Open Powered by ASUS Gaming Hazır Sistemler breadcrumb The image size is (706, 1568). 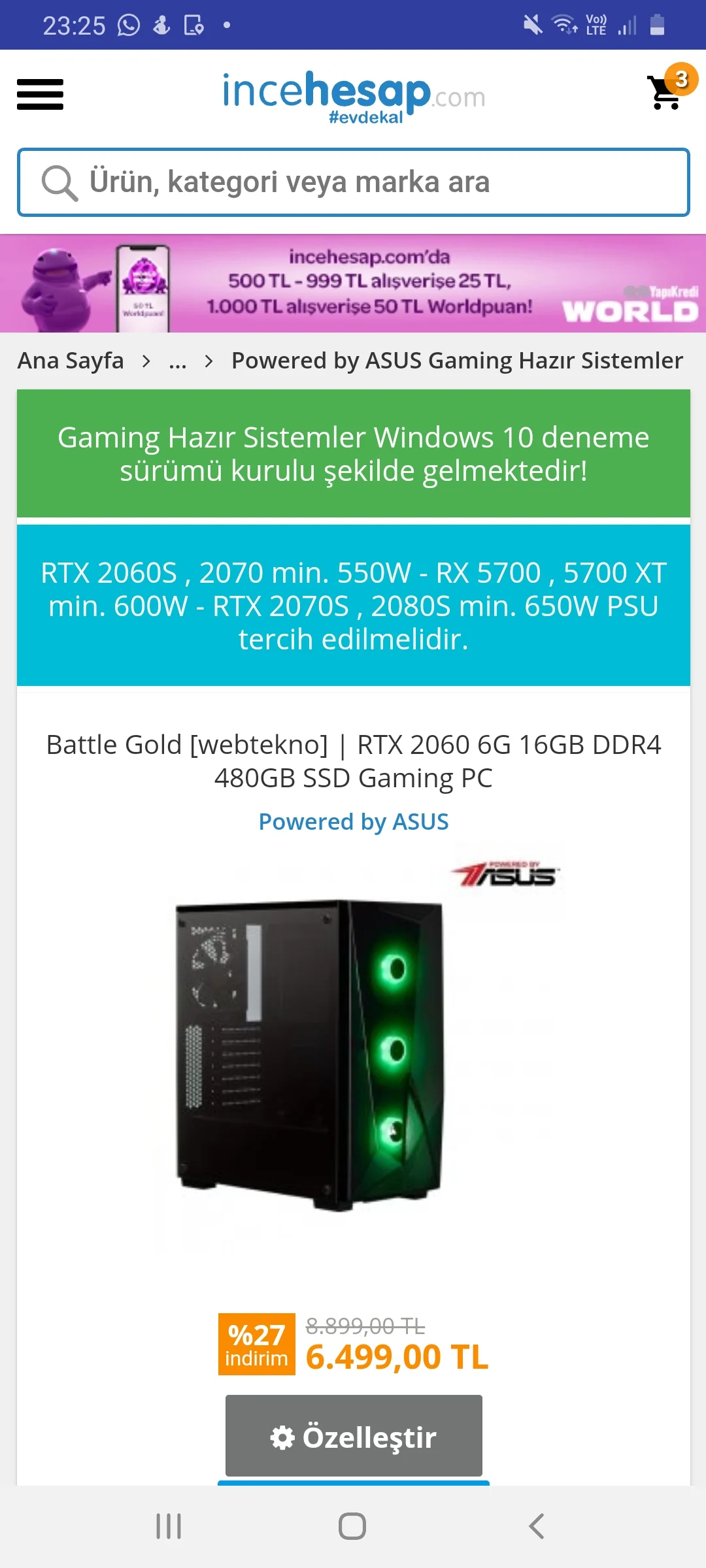coord(457,361)
